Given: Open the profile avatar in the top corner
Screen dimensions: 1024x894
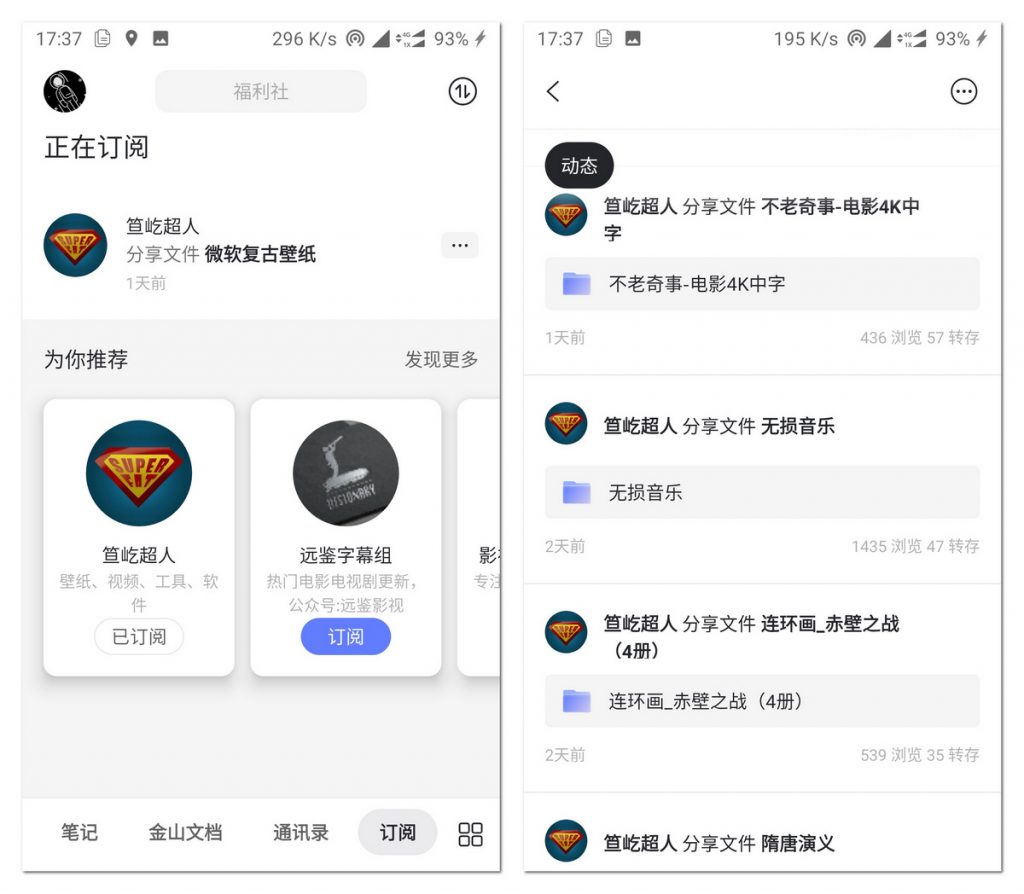Looking at the screenshot, I should [65, 92].
